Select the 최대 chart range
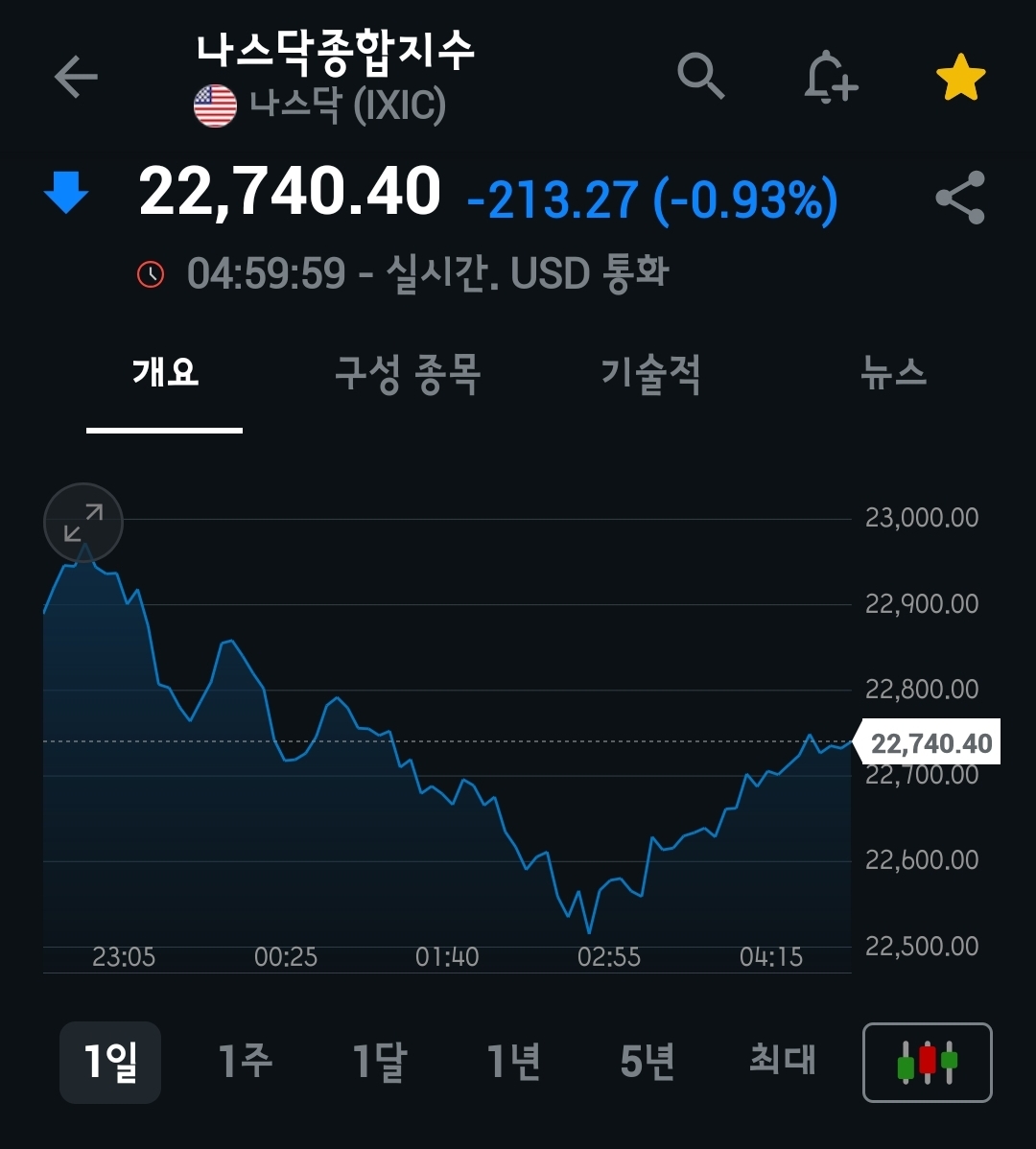Screen dimensions: 1036x1149 pyautogui.click(x=782, y=1062)
